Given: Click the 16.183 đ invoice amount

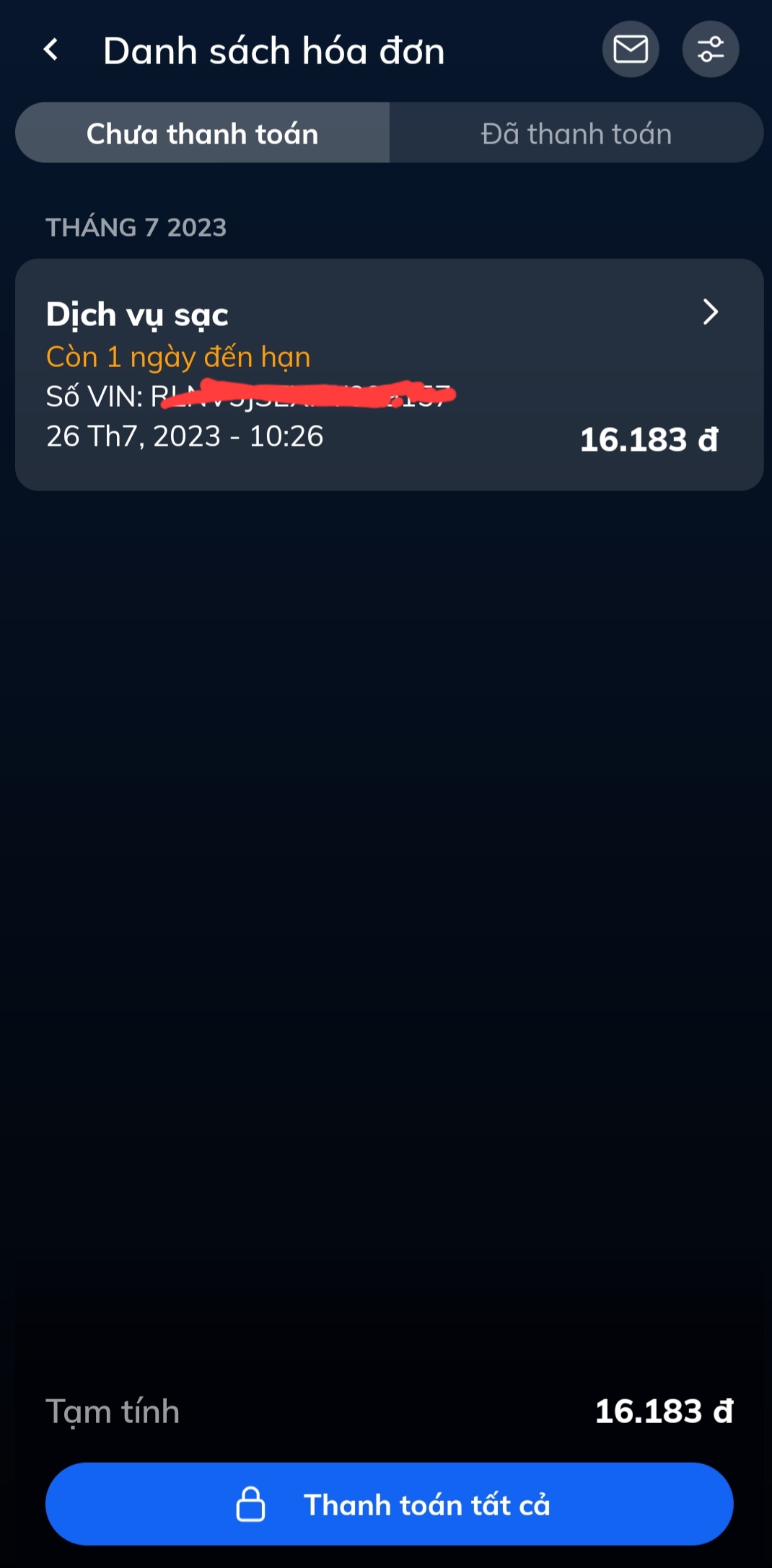Looking at the screenshot, I should [648, 439].
